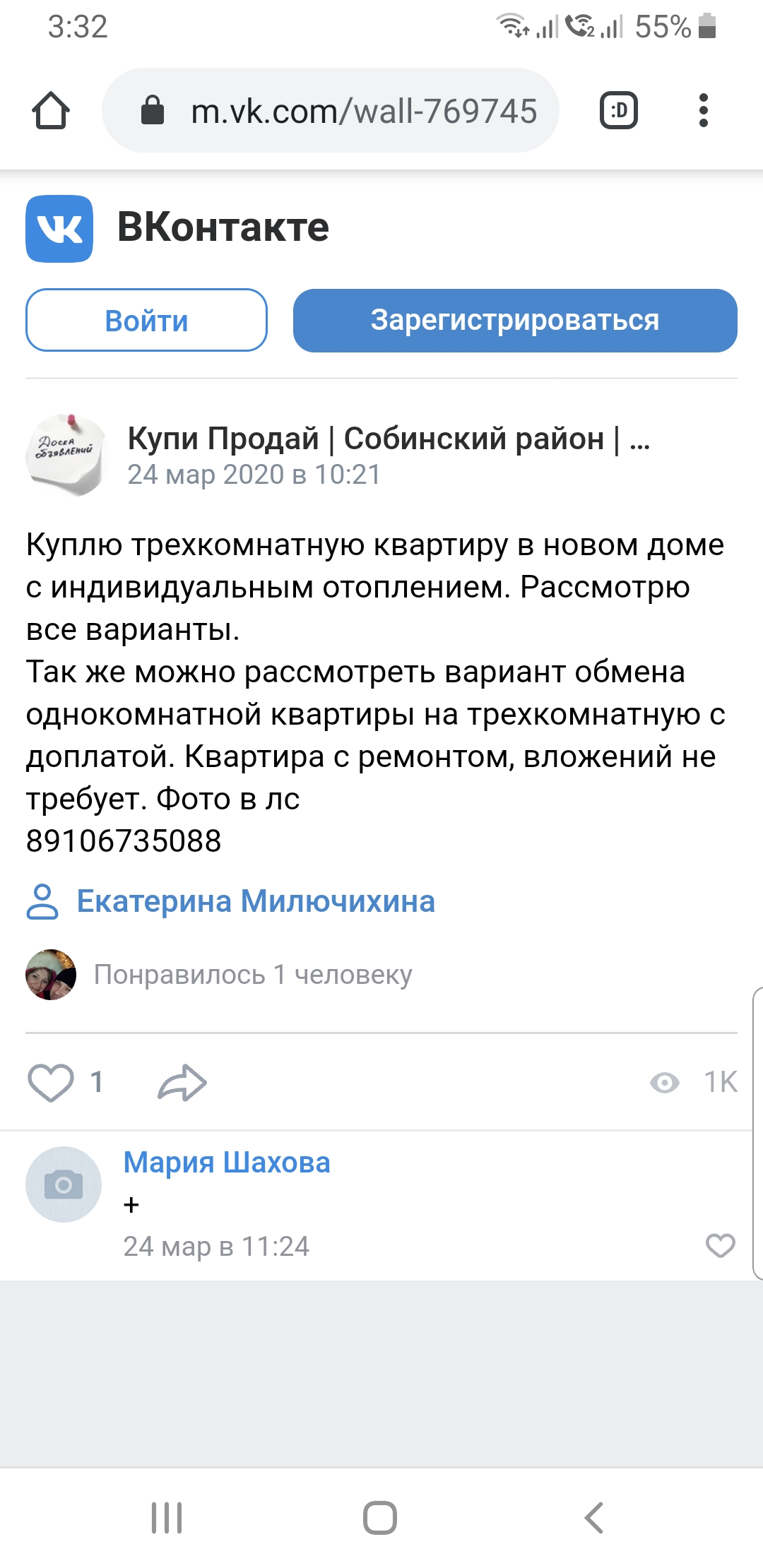The width and height of the screenshot is (763, 1568).
Task: Tap the VK logo icon
Action: point(59,229)
